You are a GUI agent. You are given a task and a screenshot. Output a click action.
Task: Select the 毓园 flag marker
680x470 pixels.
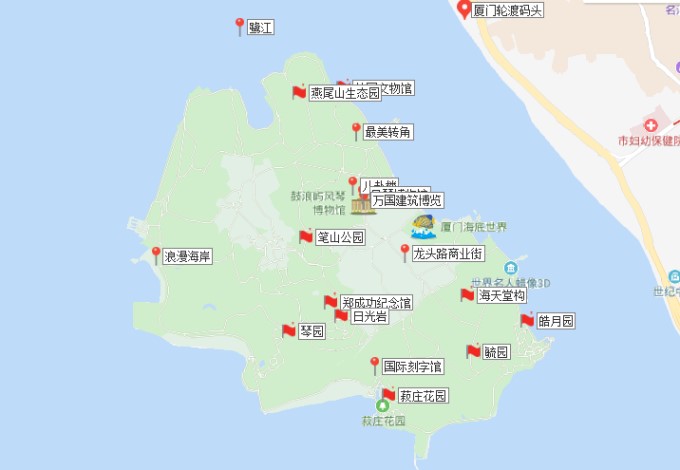(x=473, y=351)
